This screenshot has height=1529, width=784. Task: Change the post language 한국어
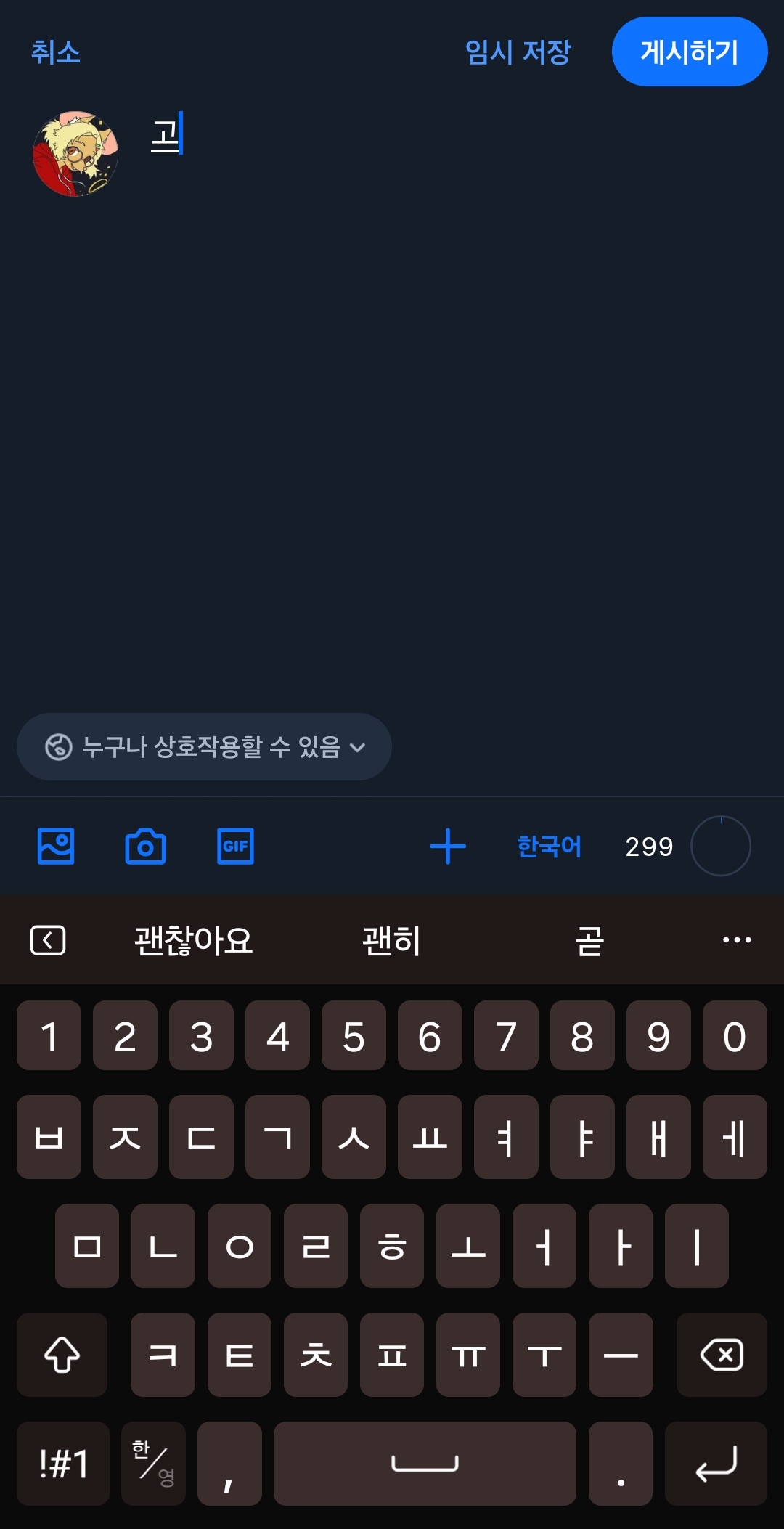coord(549,846)
